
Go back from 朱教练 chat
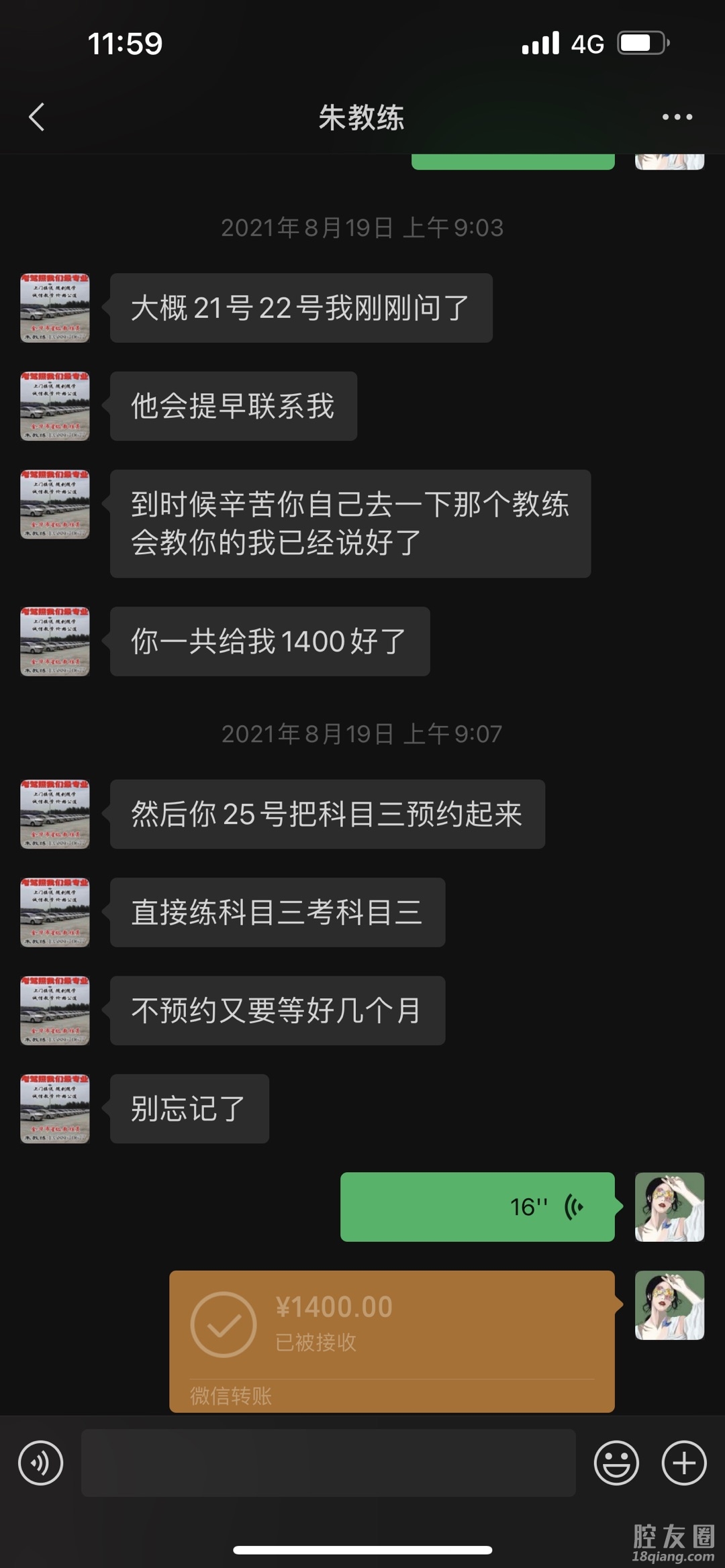pyautogui.click(x=37, y=117)
